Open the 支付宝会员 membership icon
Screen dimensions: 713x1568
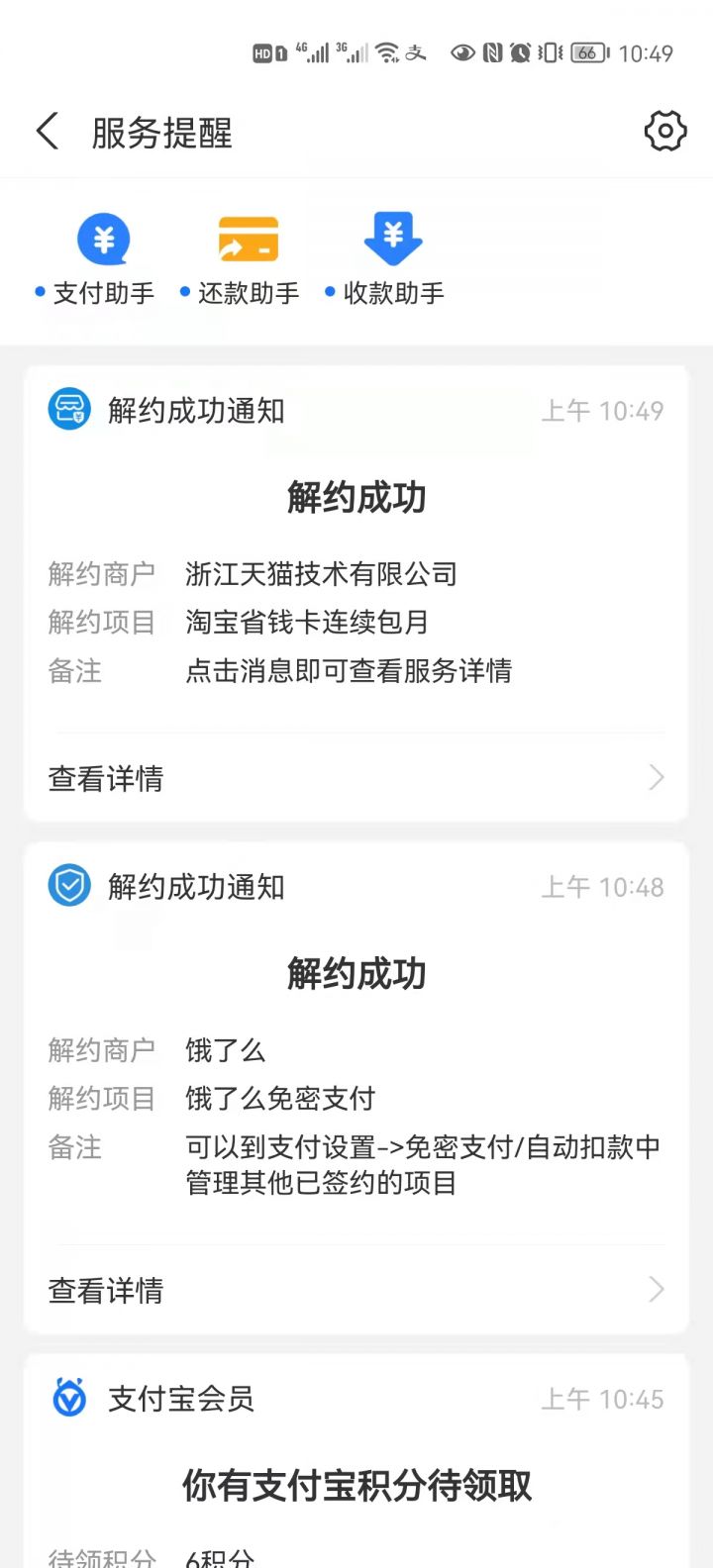pyautogui.click(x=68, y=1399)
